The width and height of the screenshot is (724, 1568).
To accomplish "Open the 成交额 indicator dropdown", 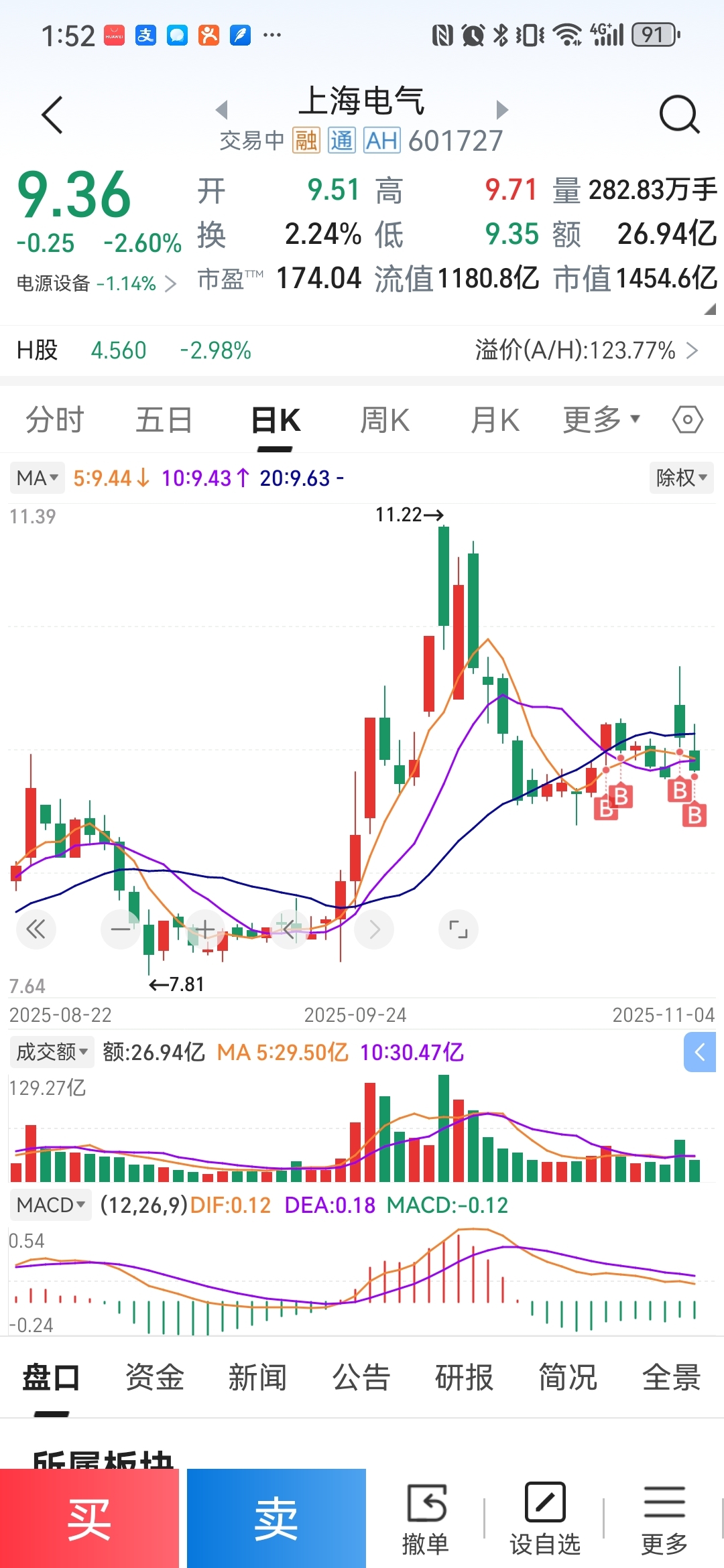I will [x=52, y=1052].
